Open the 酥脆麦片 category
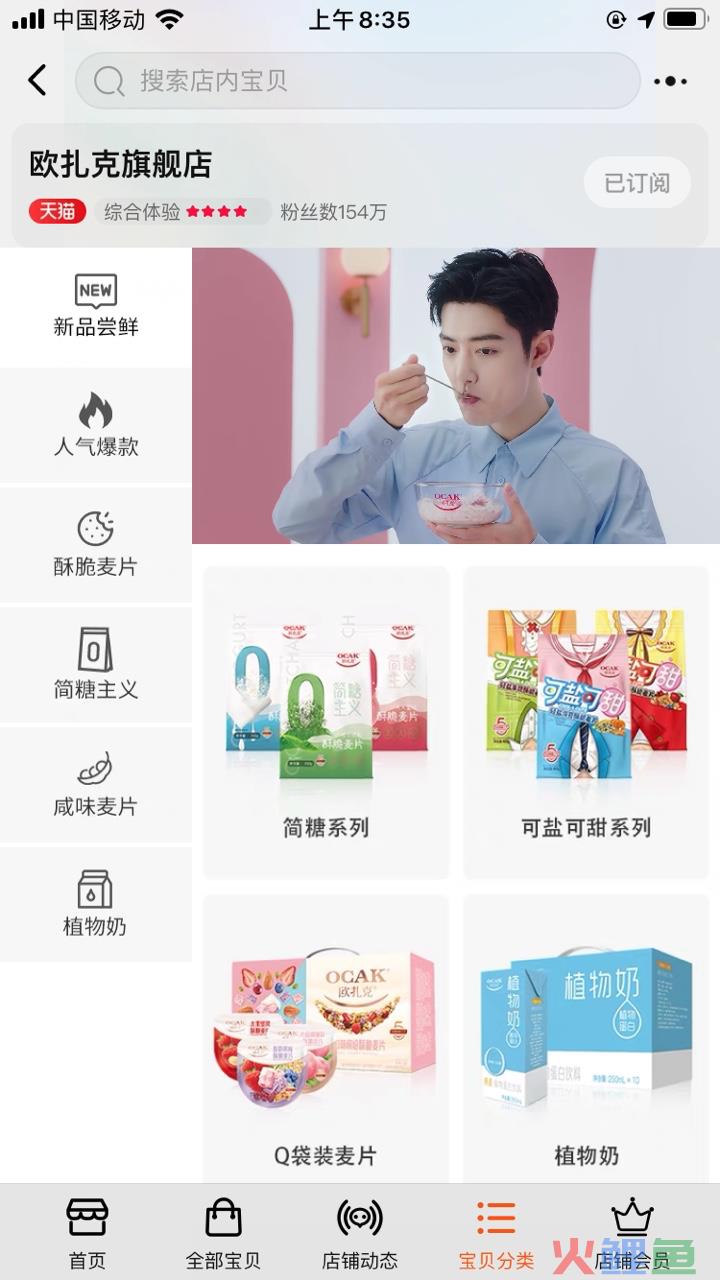This screenshot has height=1280, width=720. coord(96,545)
